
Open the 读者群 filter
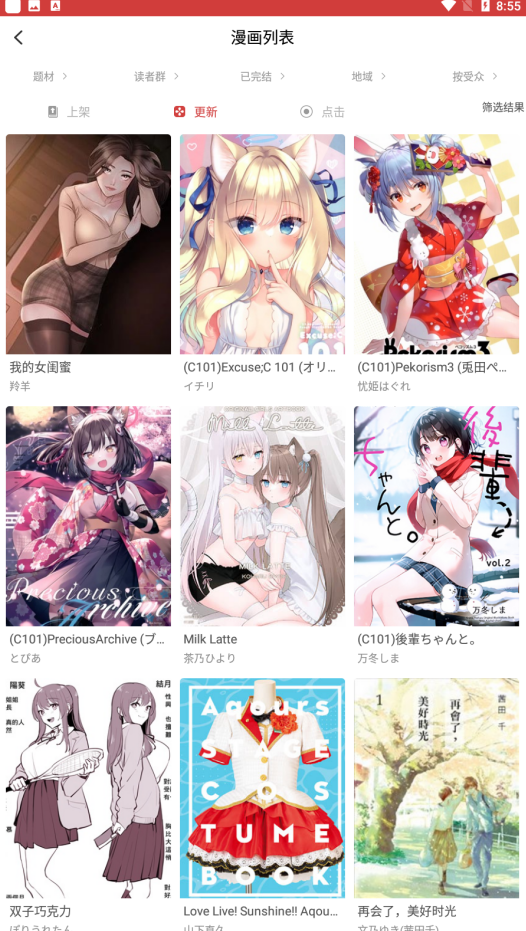(x=156, y=77)
